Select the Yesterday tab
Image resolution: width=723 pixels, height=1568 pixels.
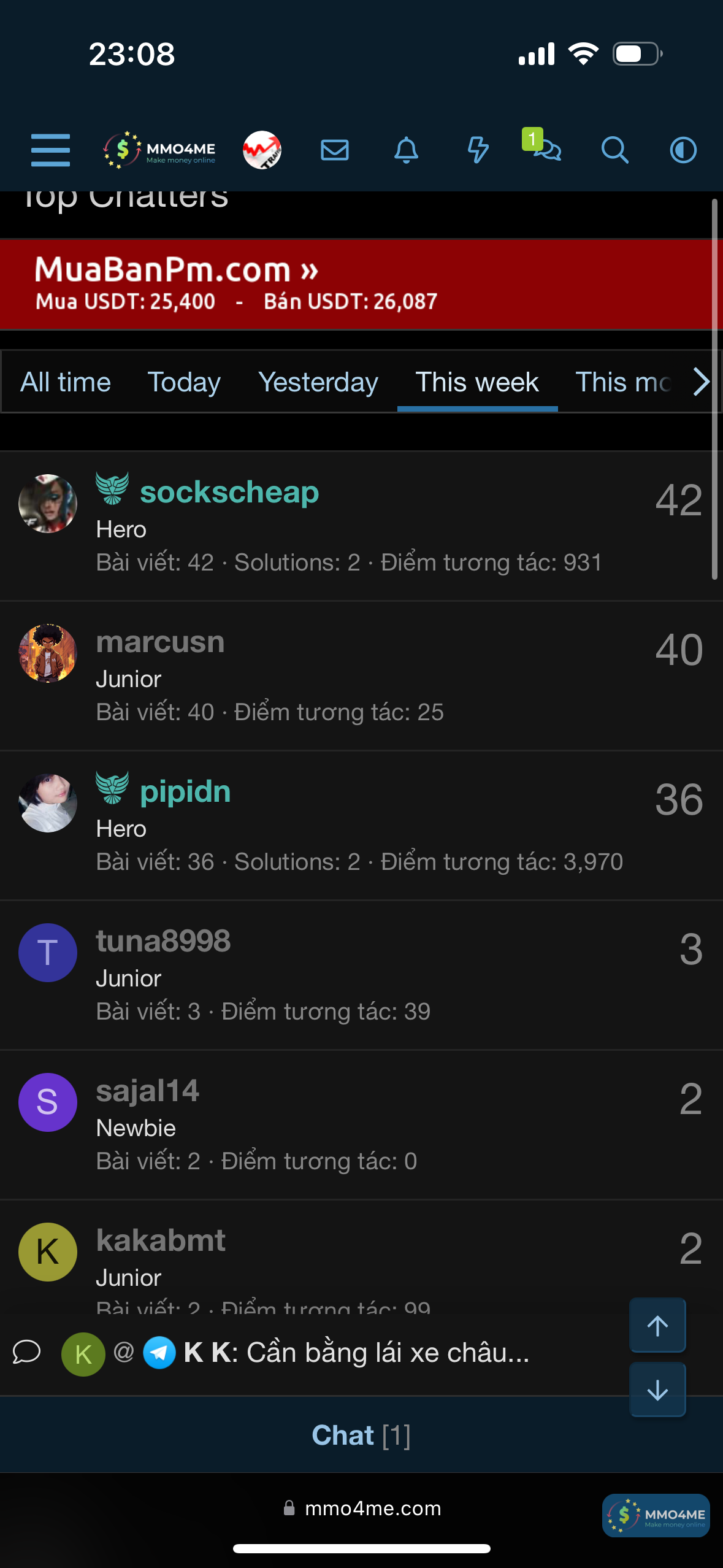point(318,382)
